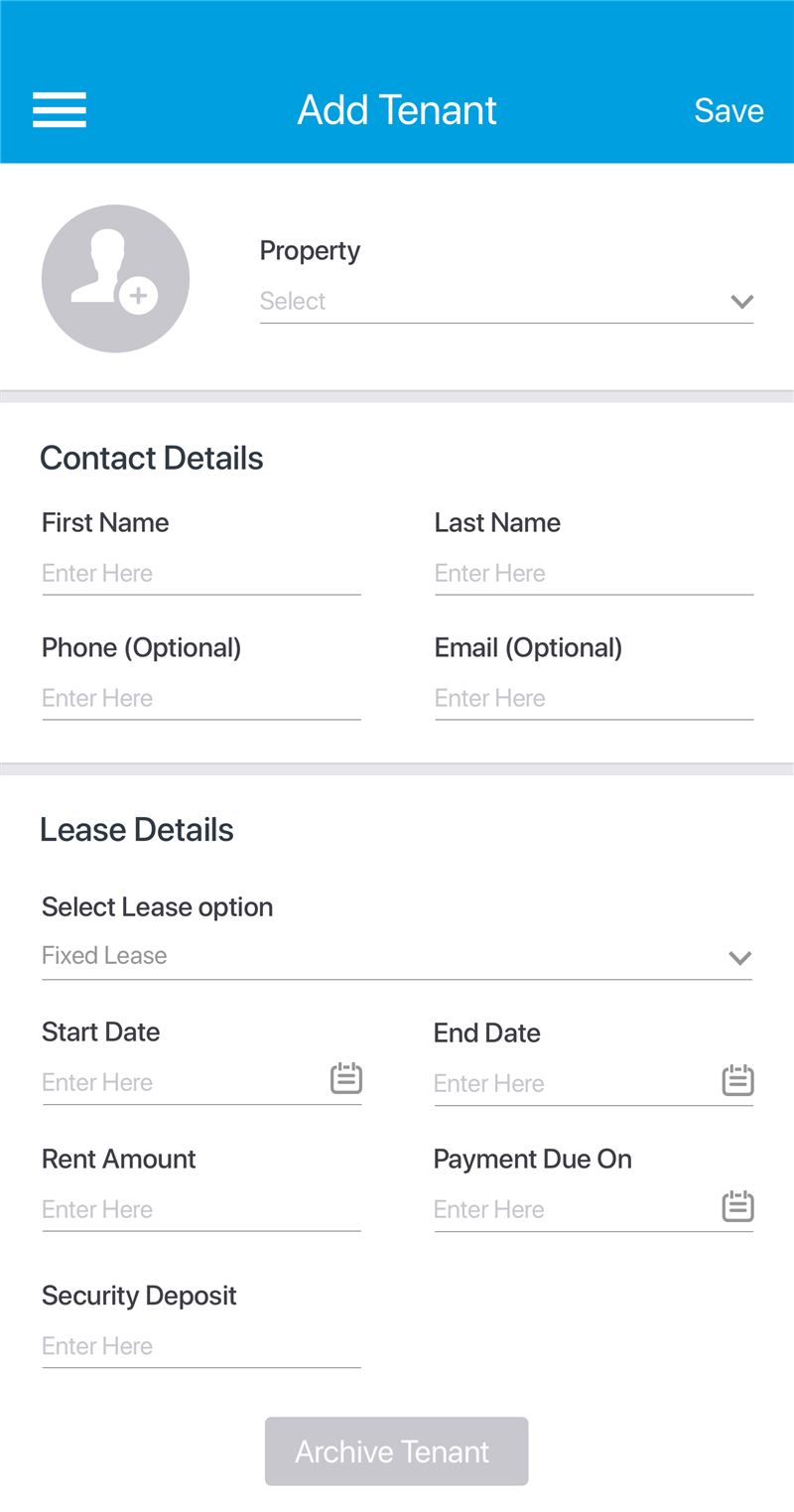
Task: Tap the Archive Tenant button
Action: pyautogui.click(x=396, y=1451)
